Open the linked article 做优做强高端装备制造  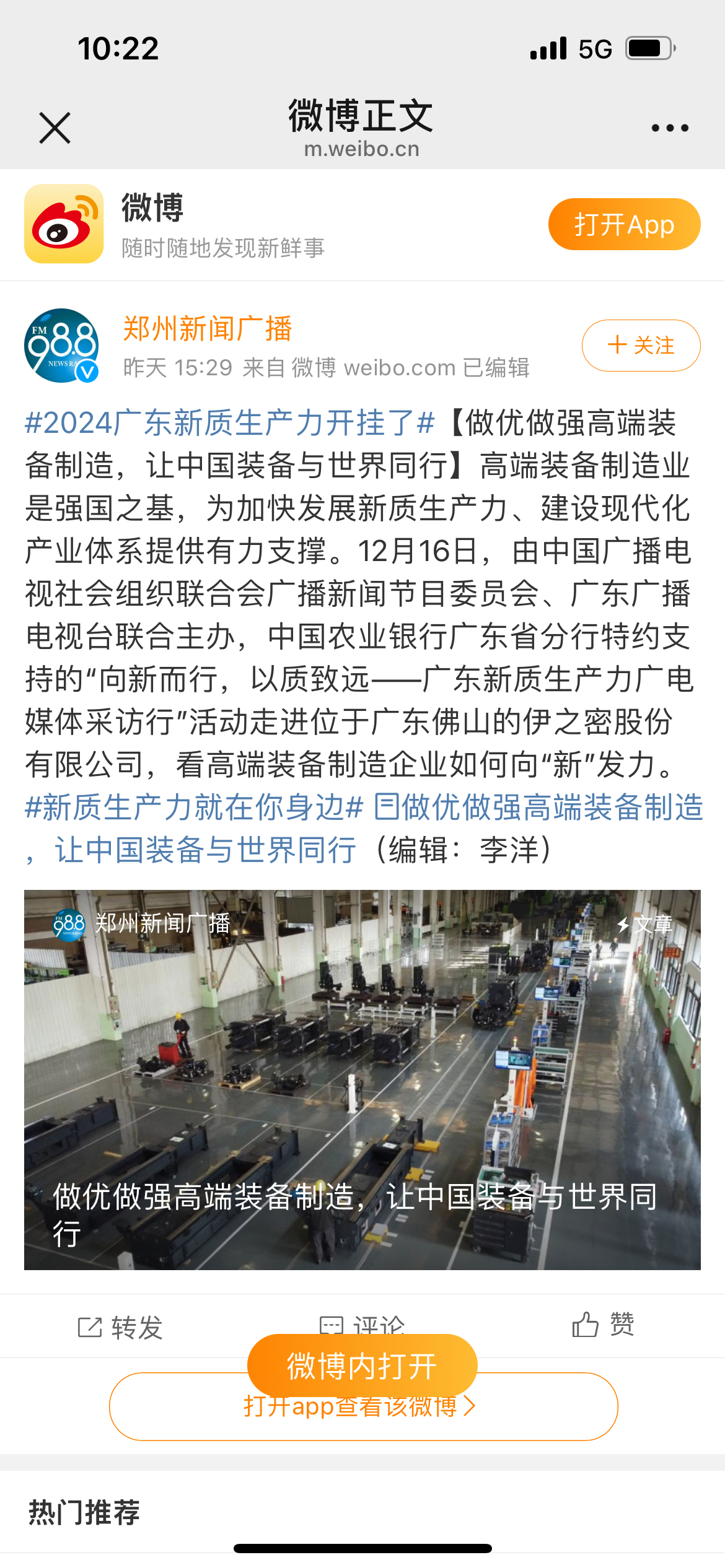(538, 808)
